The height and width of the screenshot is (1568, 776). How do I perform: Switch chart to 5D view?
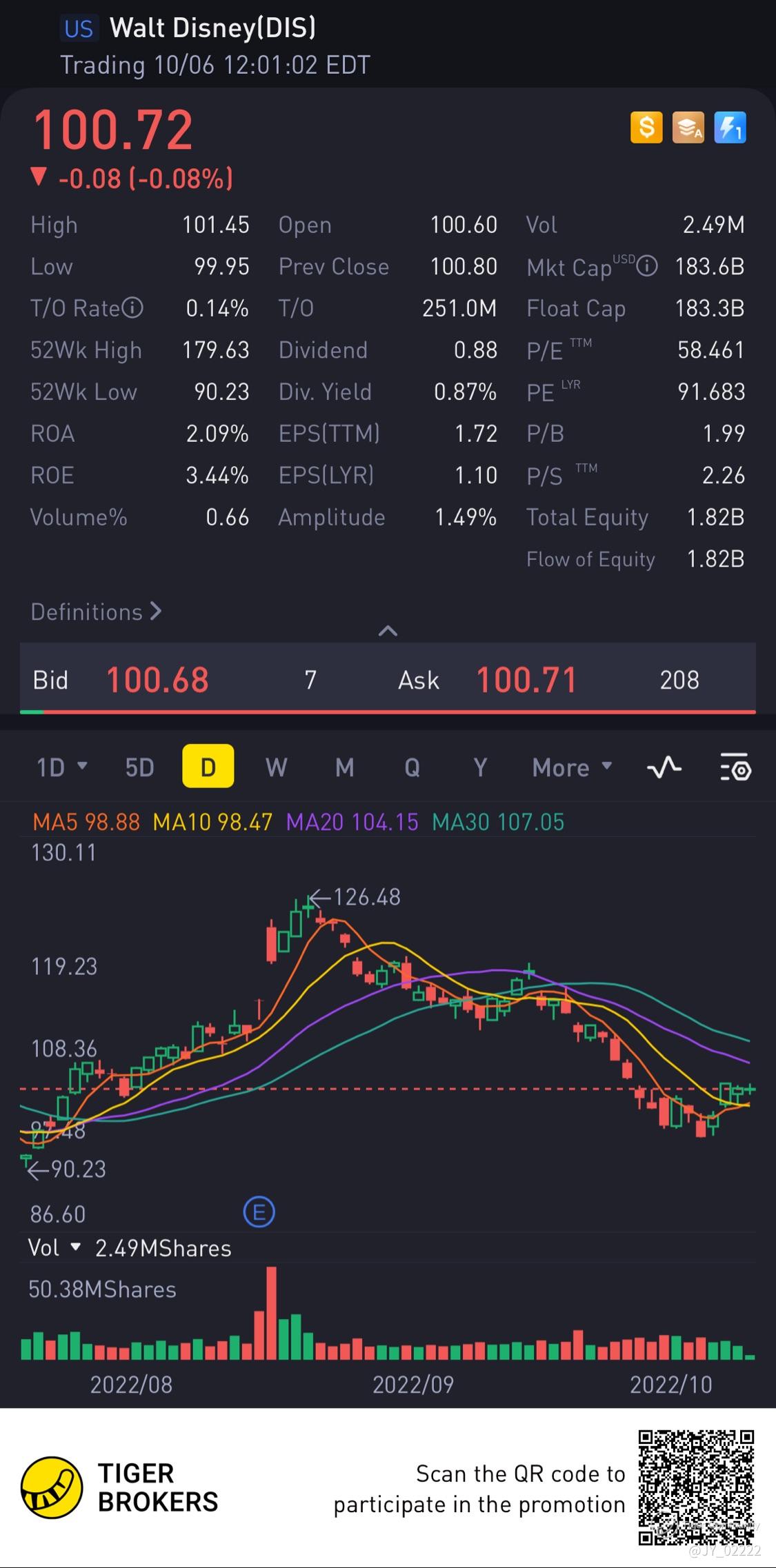tap(139, 767)
